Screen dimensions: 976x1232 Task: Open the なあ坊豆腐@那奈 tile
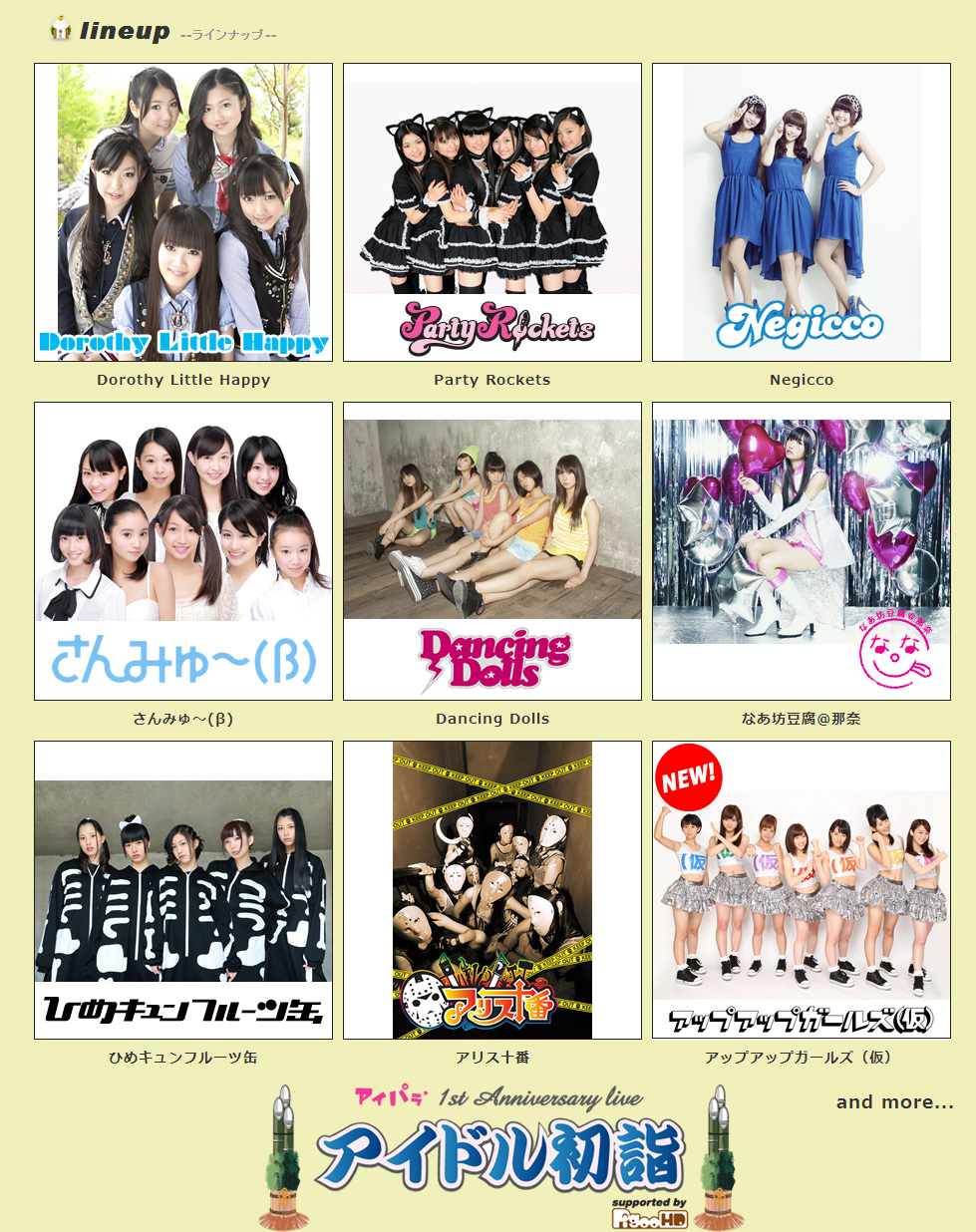pos(802,551)
